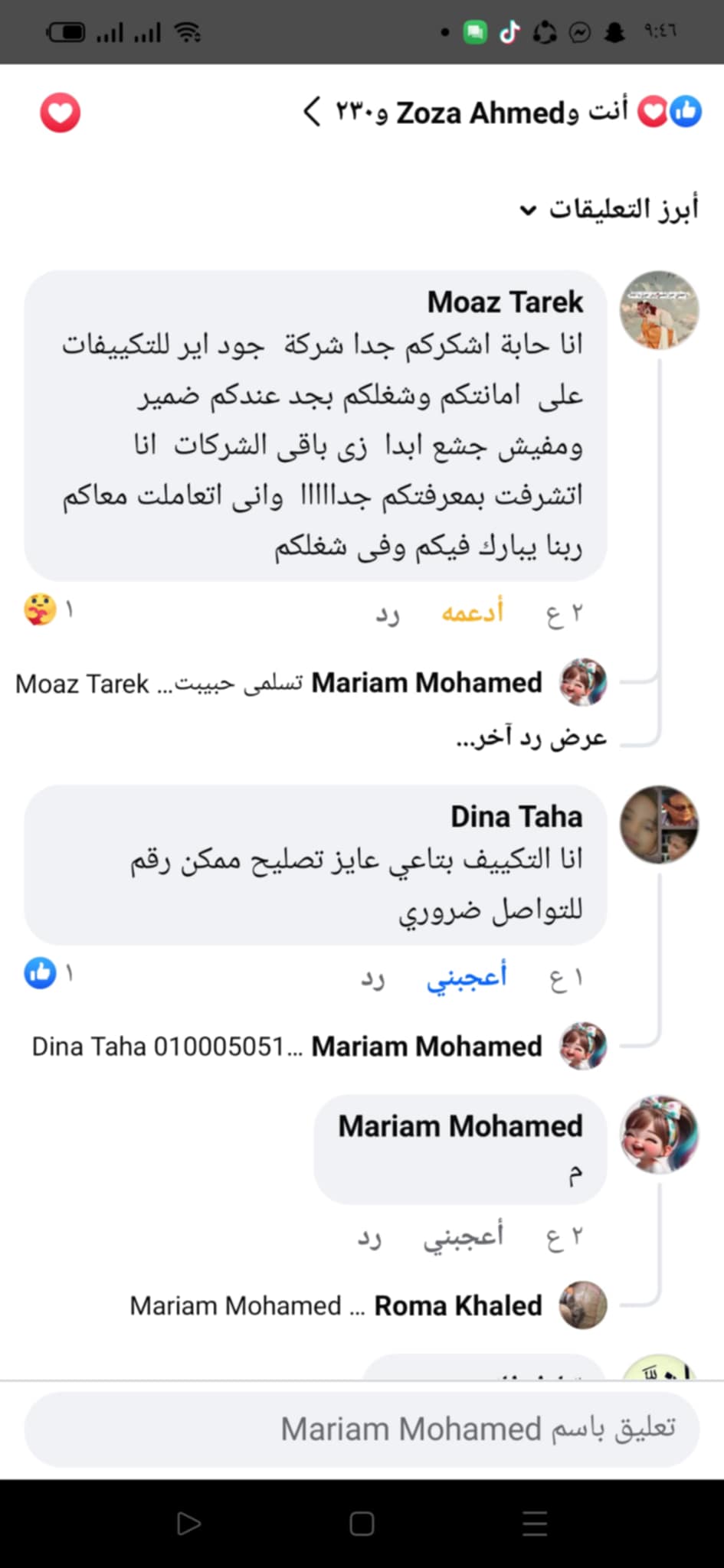Viewport: 724px width, 1568px height.
Task: Open Moaz Tarek's profile picture
Action: click(659, 310)
